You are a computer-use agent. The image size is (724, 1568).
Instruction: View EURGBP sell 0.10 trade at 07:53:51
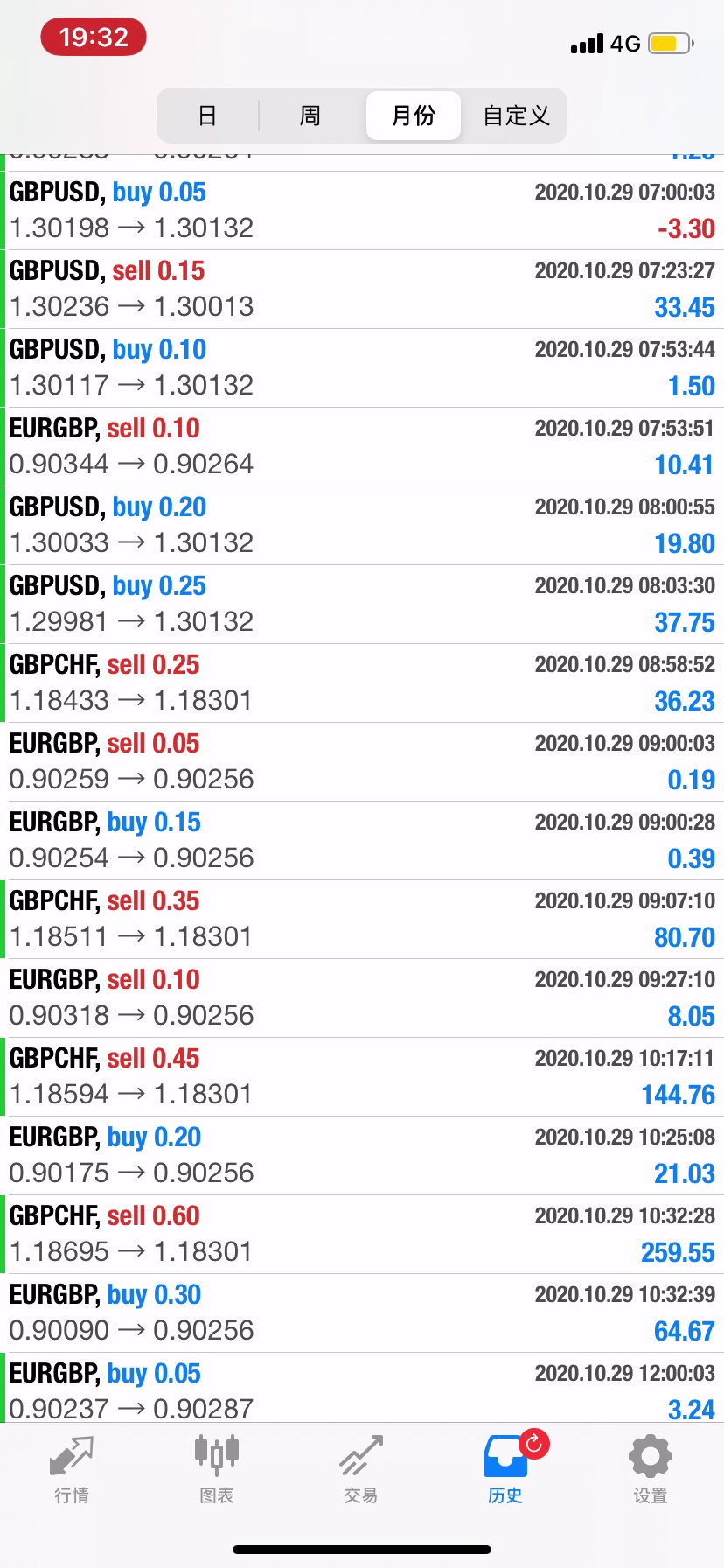(362, 447)
